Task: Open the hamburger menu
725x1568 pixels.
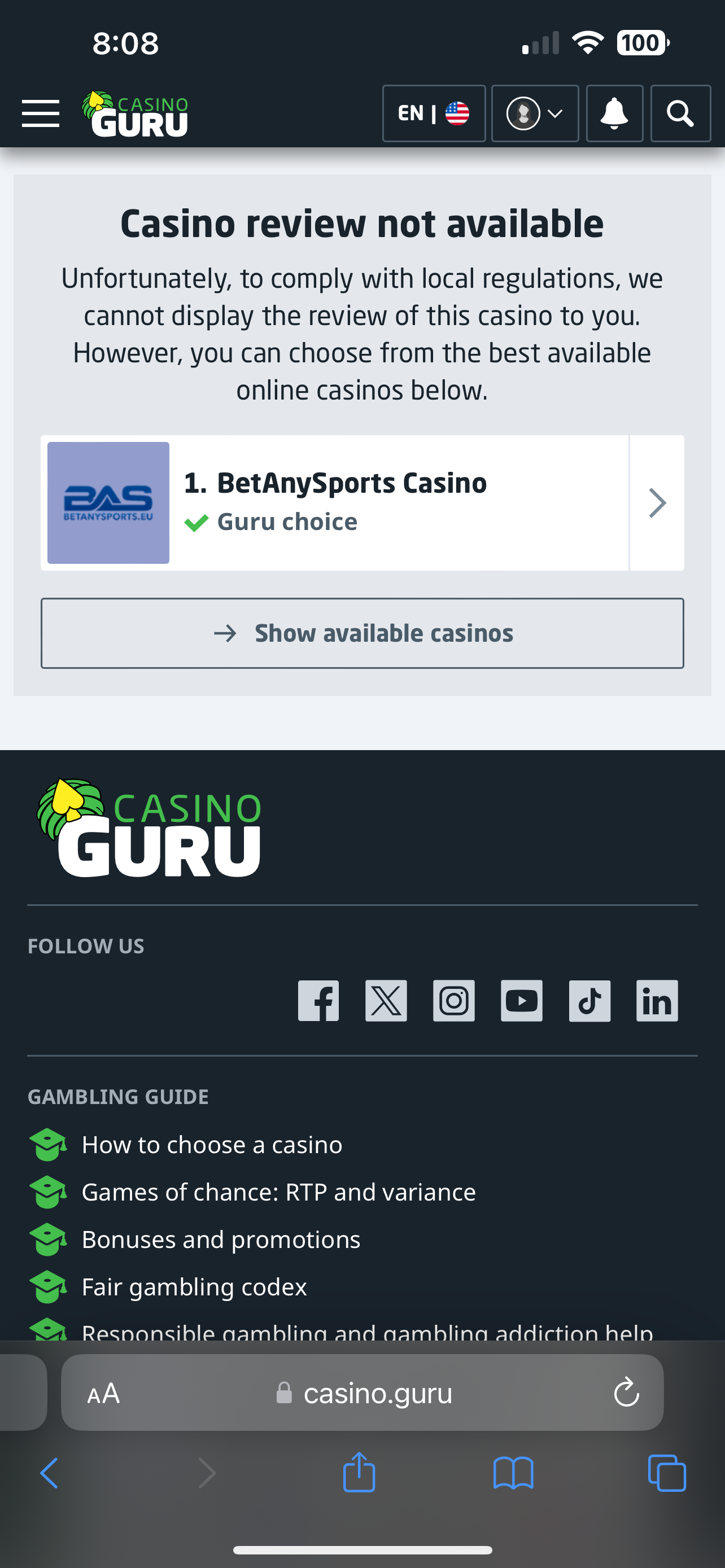Action: click(40, 114)
